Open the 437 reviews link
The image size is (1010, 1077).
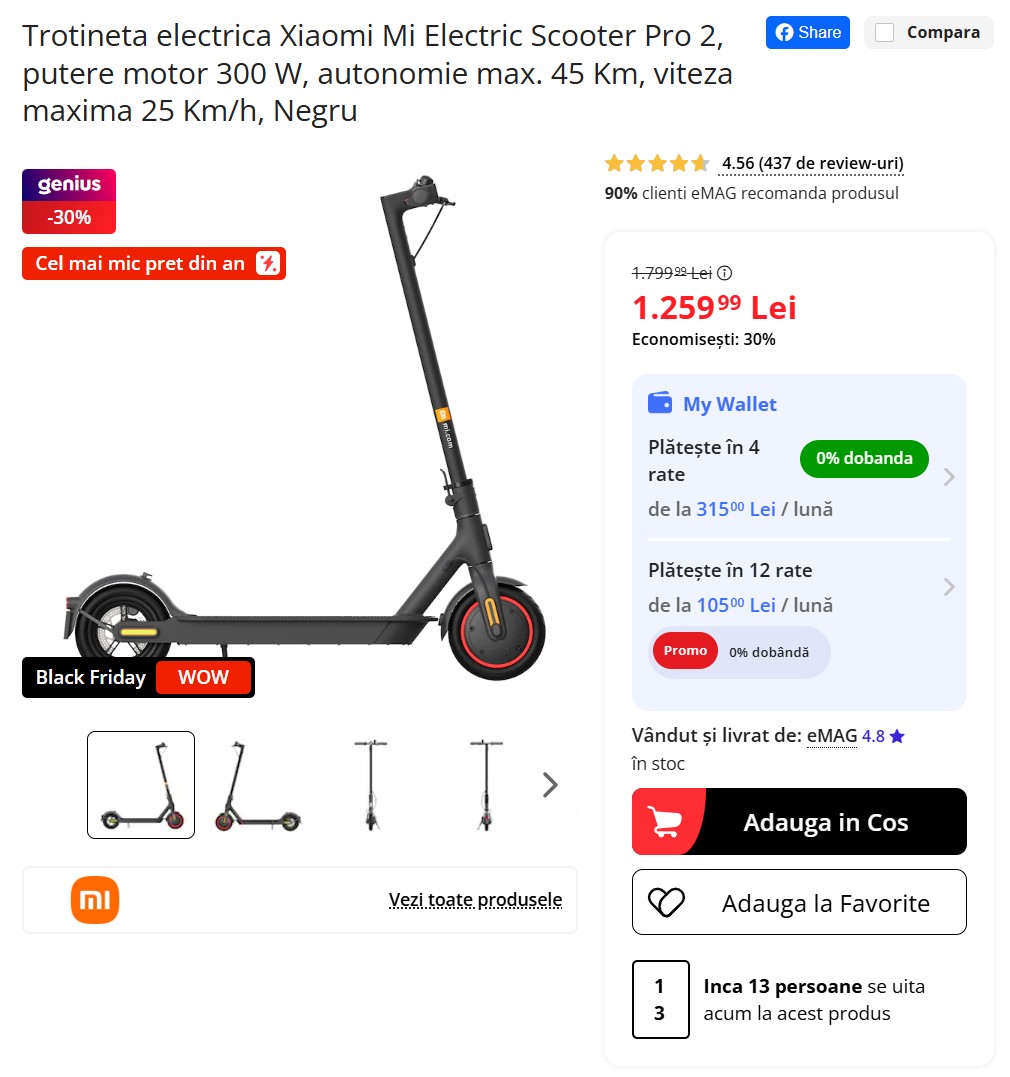812,163
